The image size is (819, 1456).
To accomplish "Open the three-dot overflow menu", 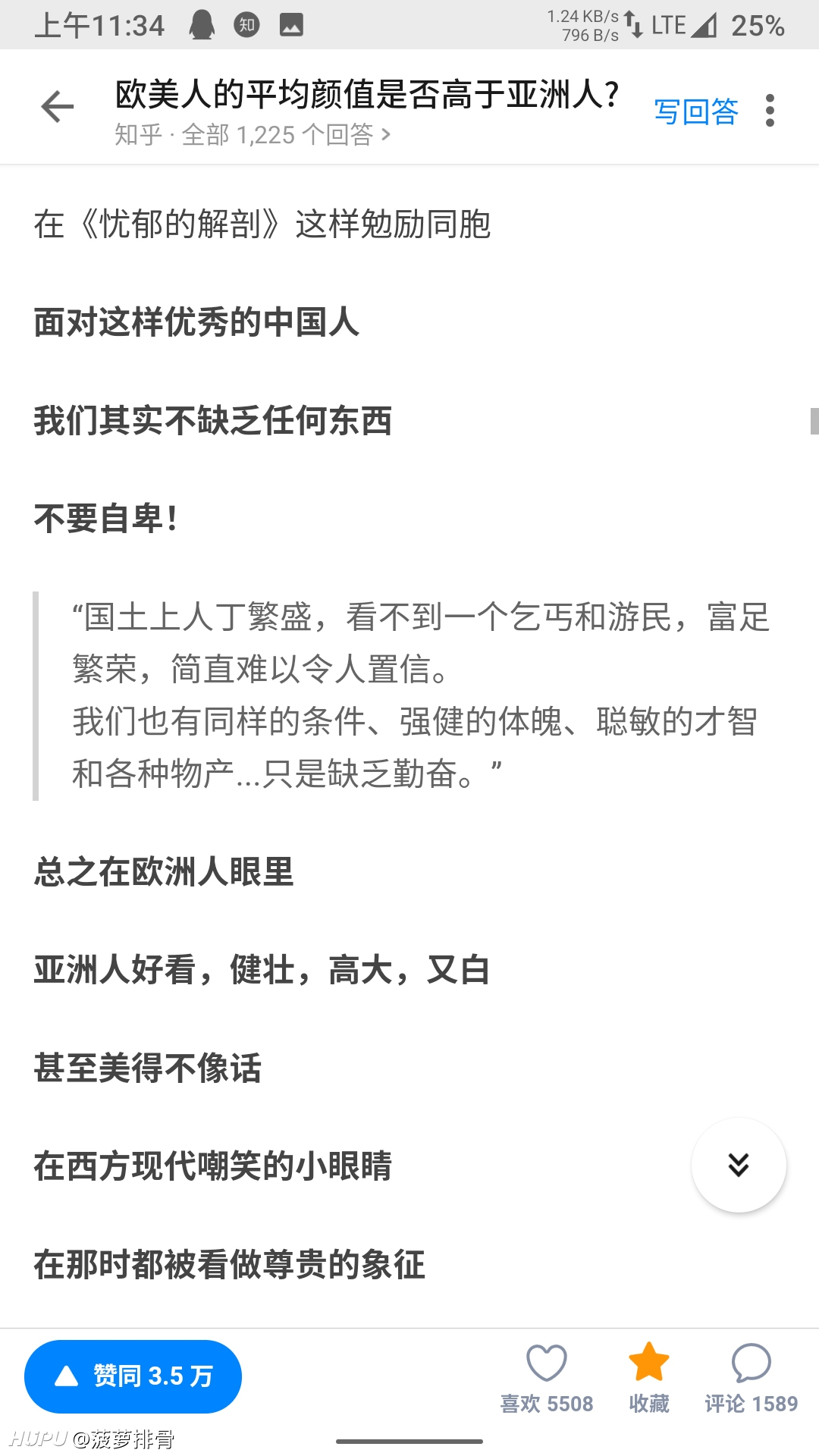I will click(770, 111).
